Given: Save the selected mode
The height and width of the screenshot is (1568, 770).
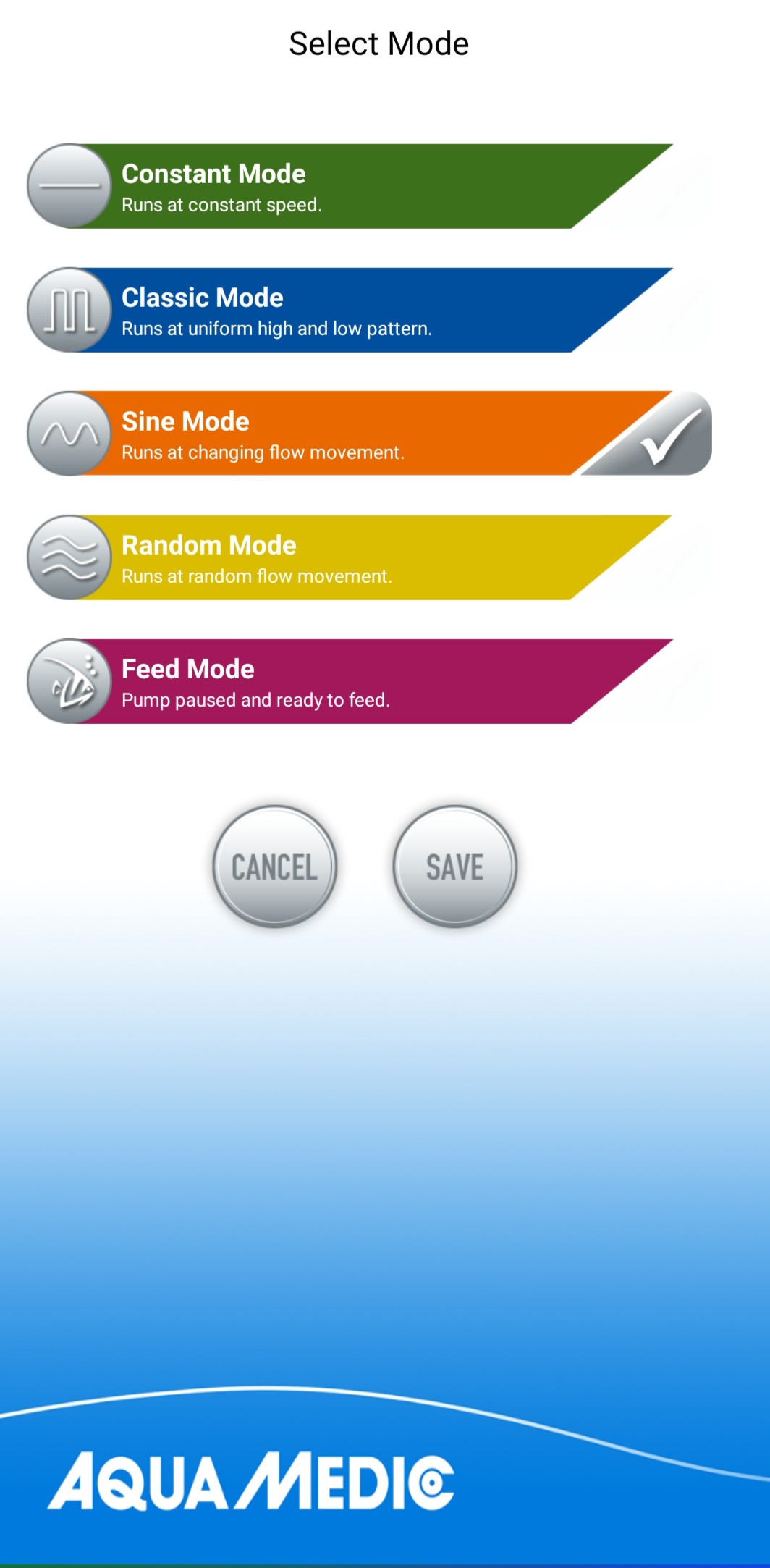Looking at the screenshot, I should 454,867.
